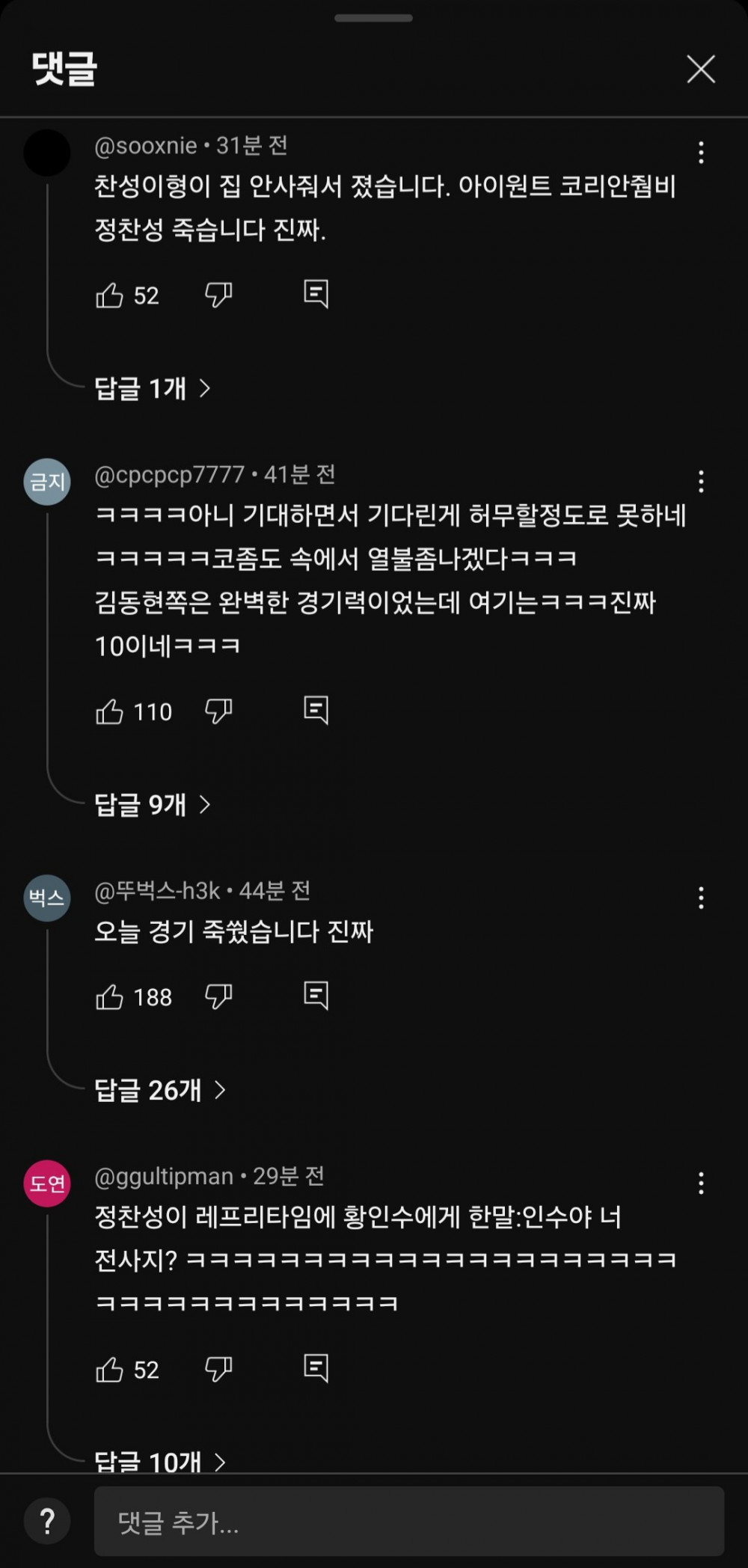
Task: Like @ggultipman's comment
Action: point(110,1370)
